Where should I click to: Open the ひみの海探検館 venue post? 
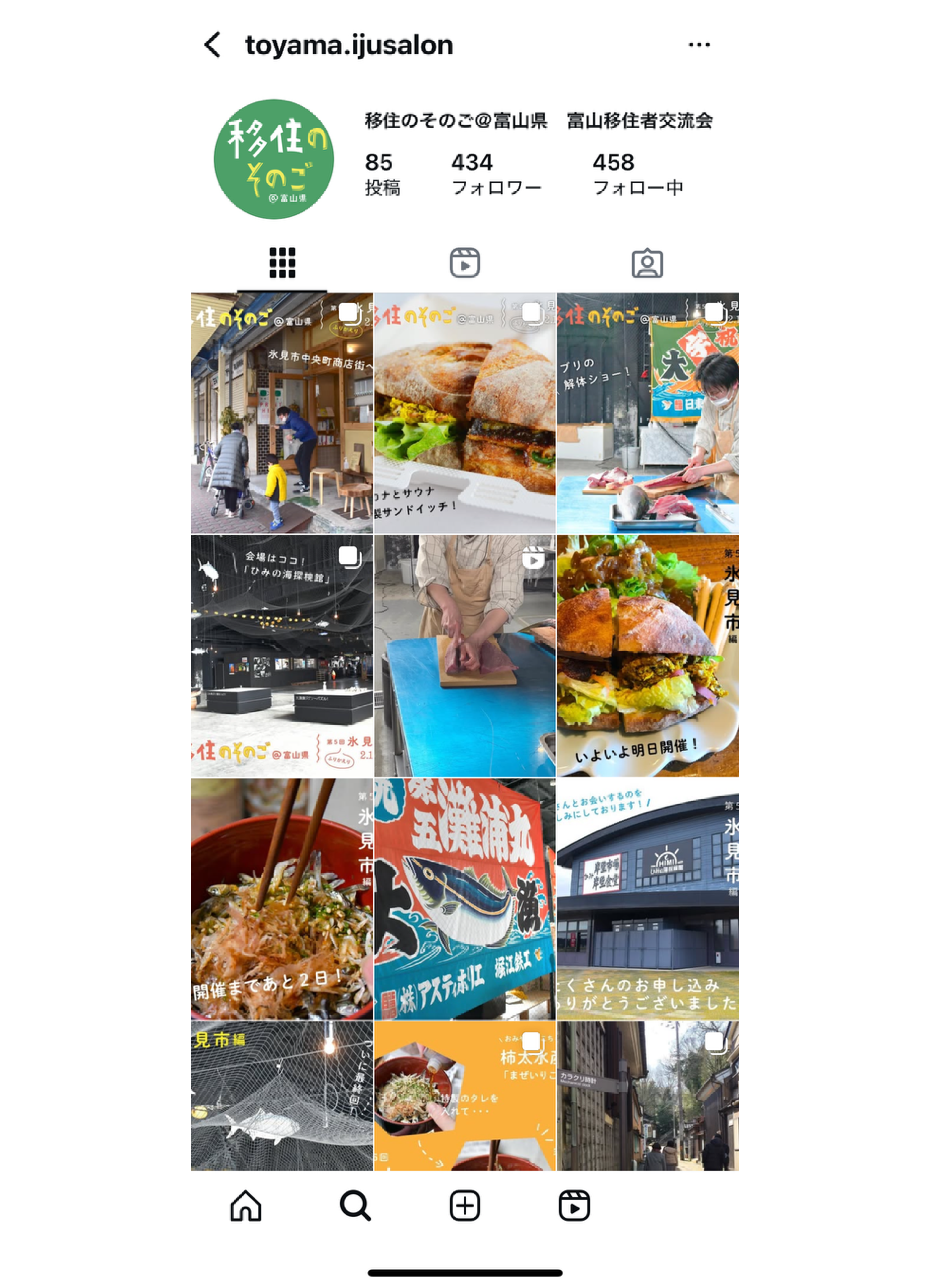282,655
